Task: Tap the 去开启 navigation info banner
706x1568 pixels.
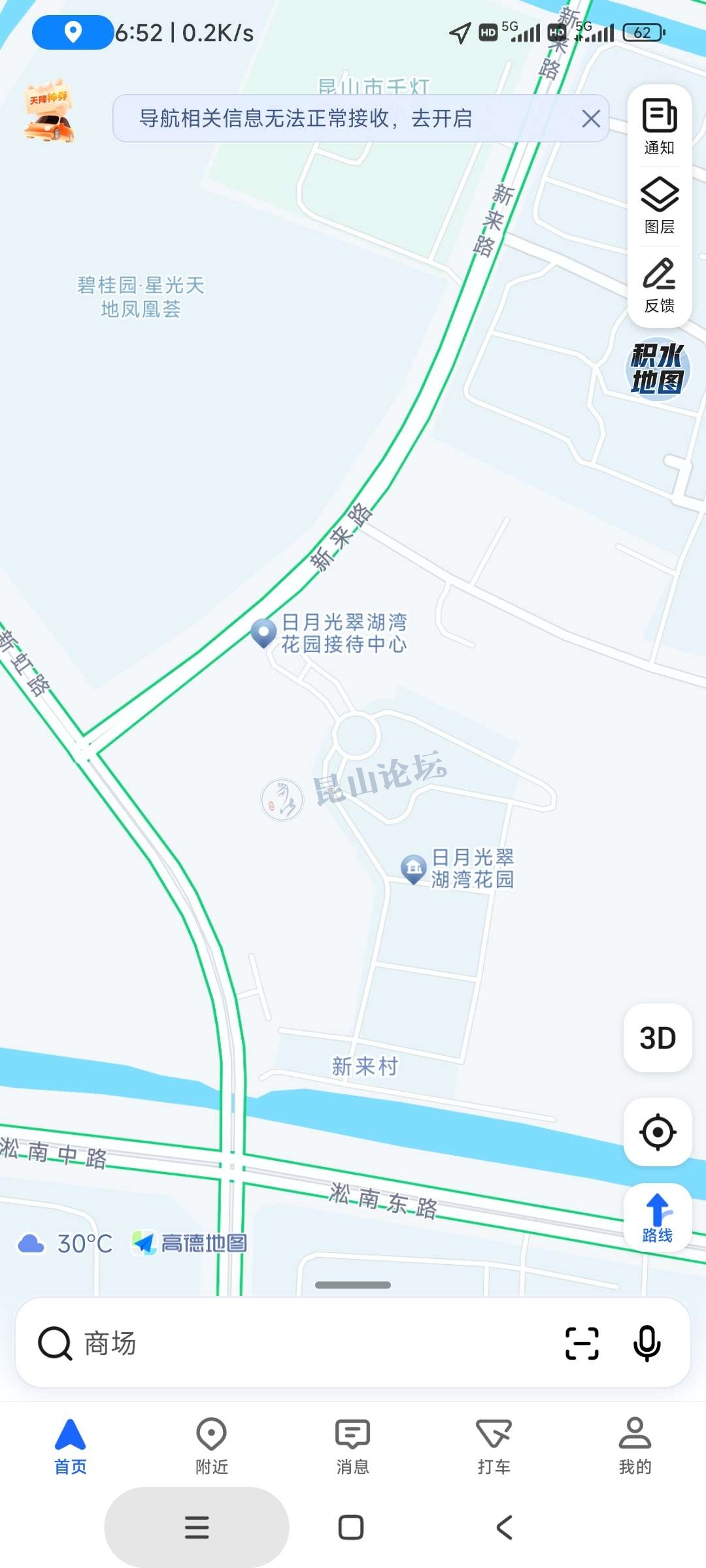Action: (340, 119)
